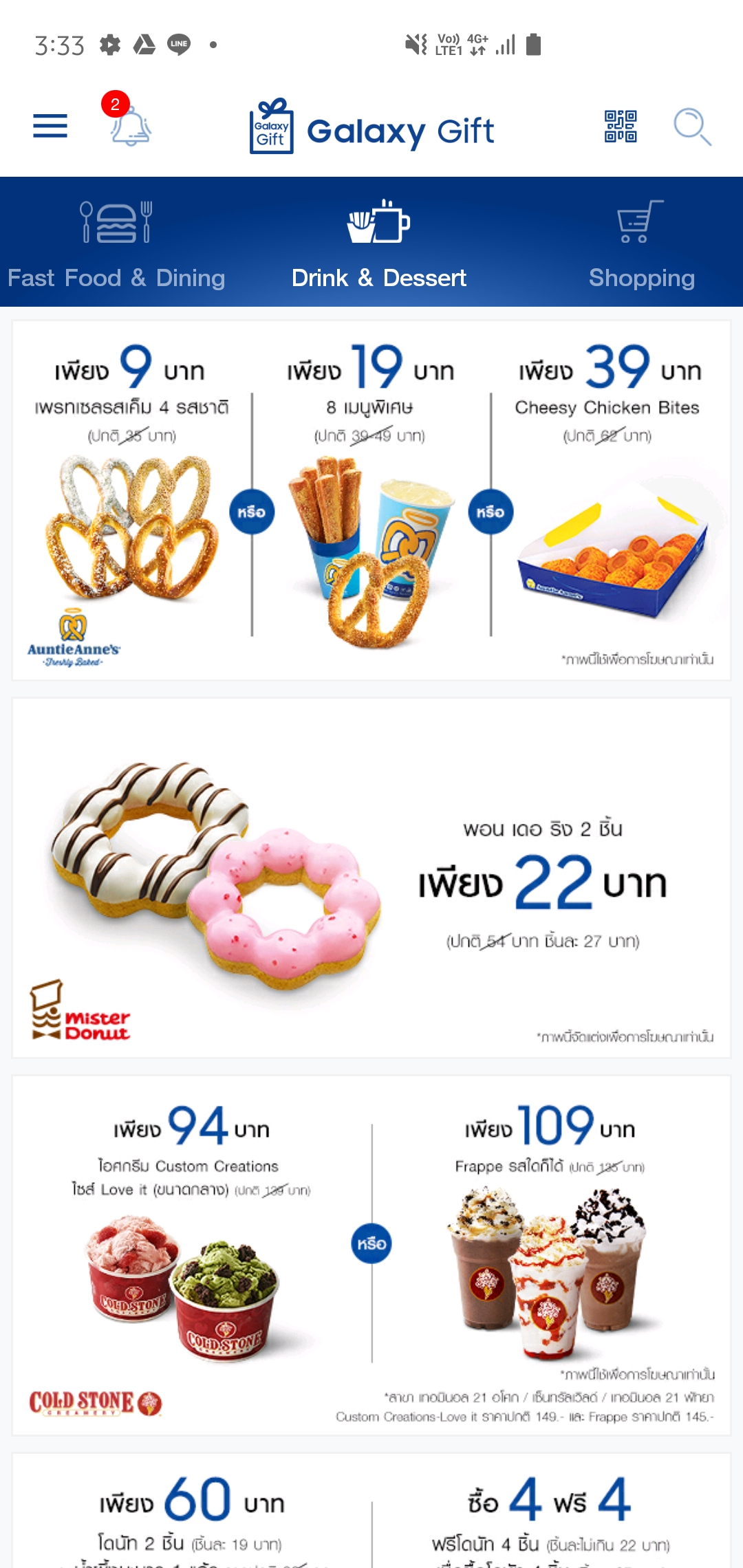
Task: Open the notifications bell
Action: coord(130,127)
